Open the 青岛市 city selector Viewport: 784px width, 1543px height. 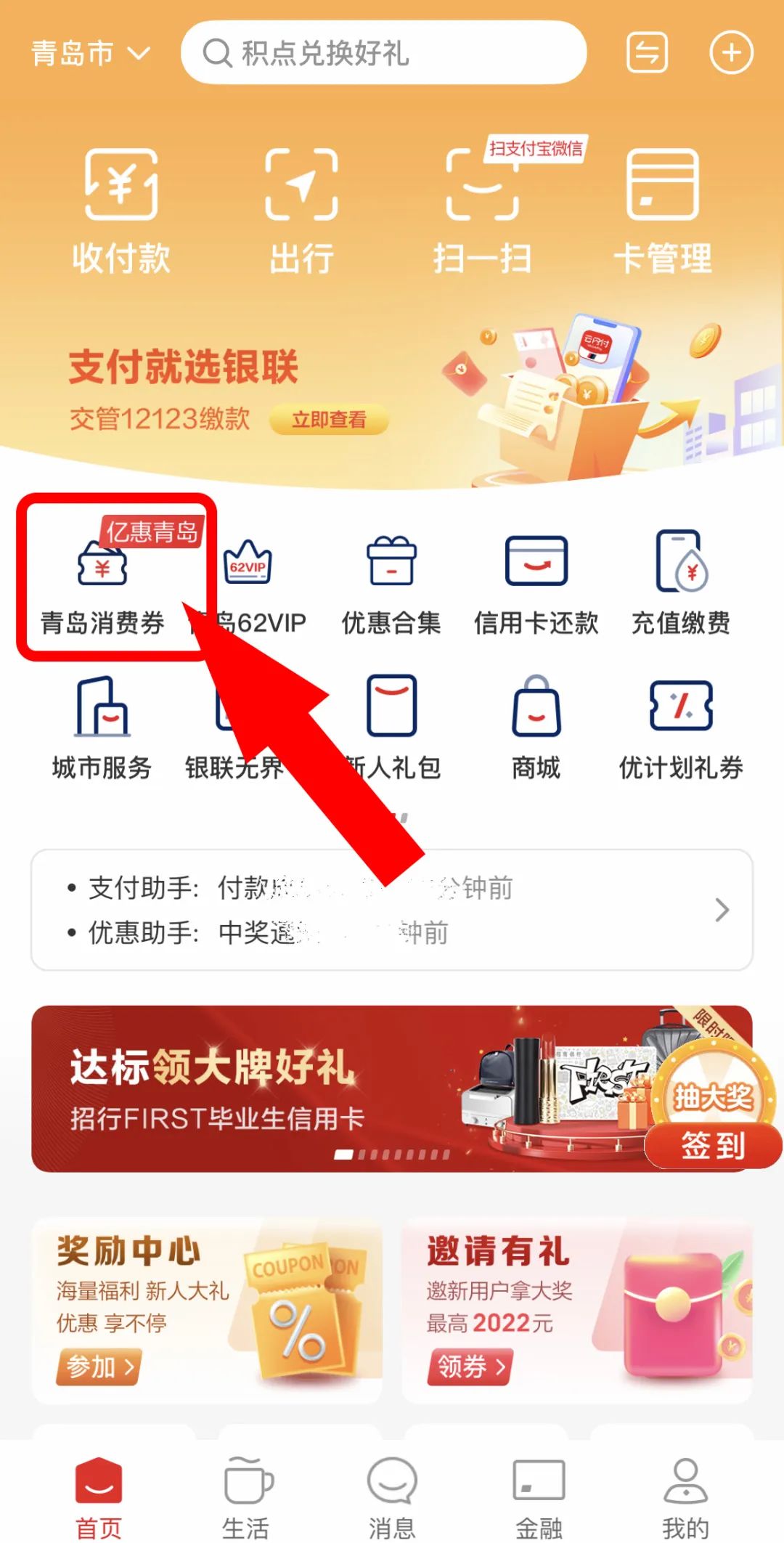pos(90,53)
